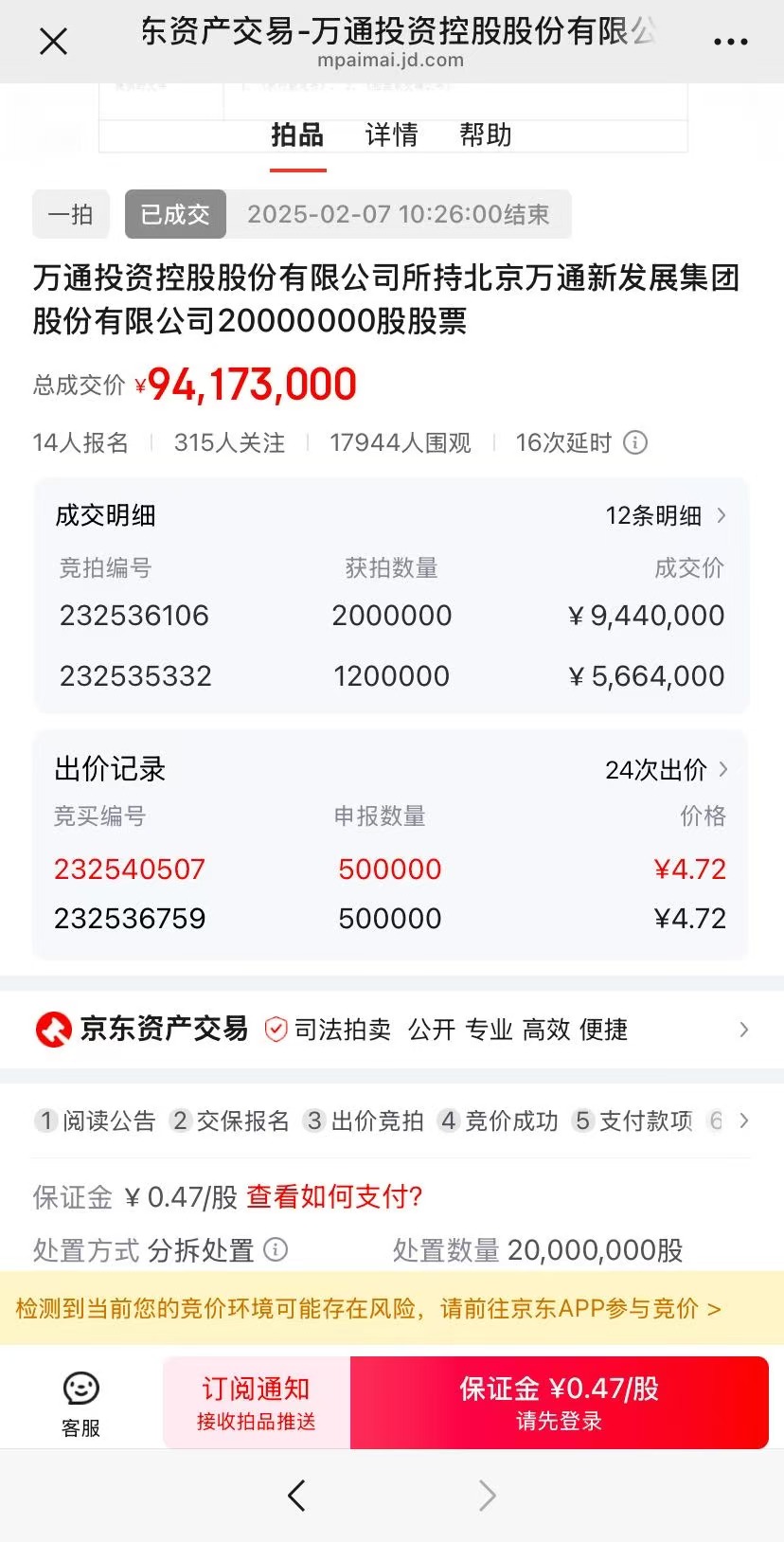Click the right chevron at page bottom
The image size is (784, 1542).
pyautogui.click(x=487, y=1496)
